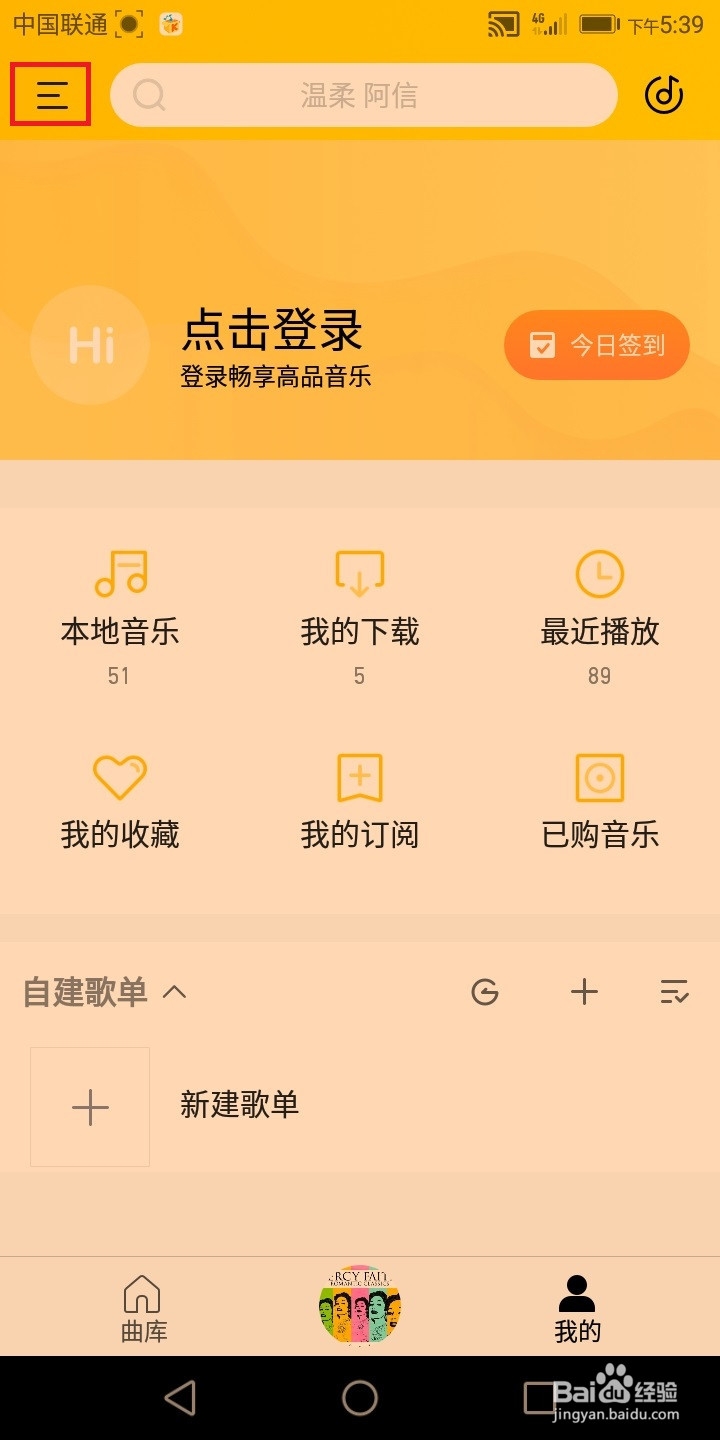This screenshot has width=720, height=1440.
Task: Tap the refresh icon above the playlist section
Action: (x=486, y=992)
